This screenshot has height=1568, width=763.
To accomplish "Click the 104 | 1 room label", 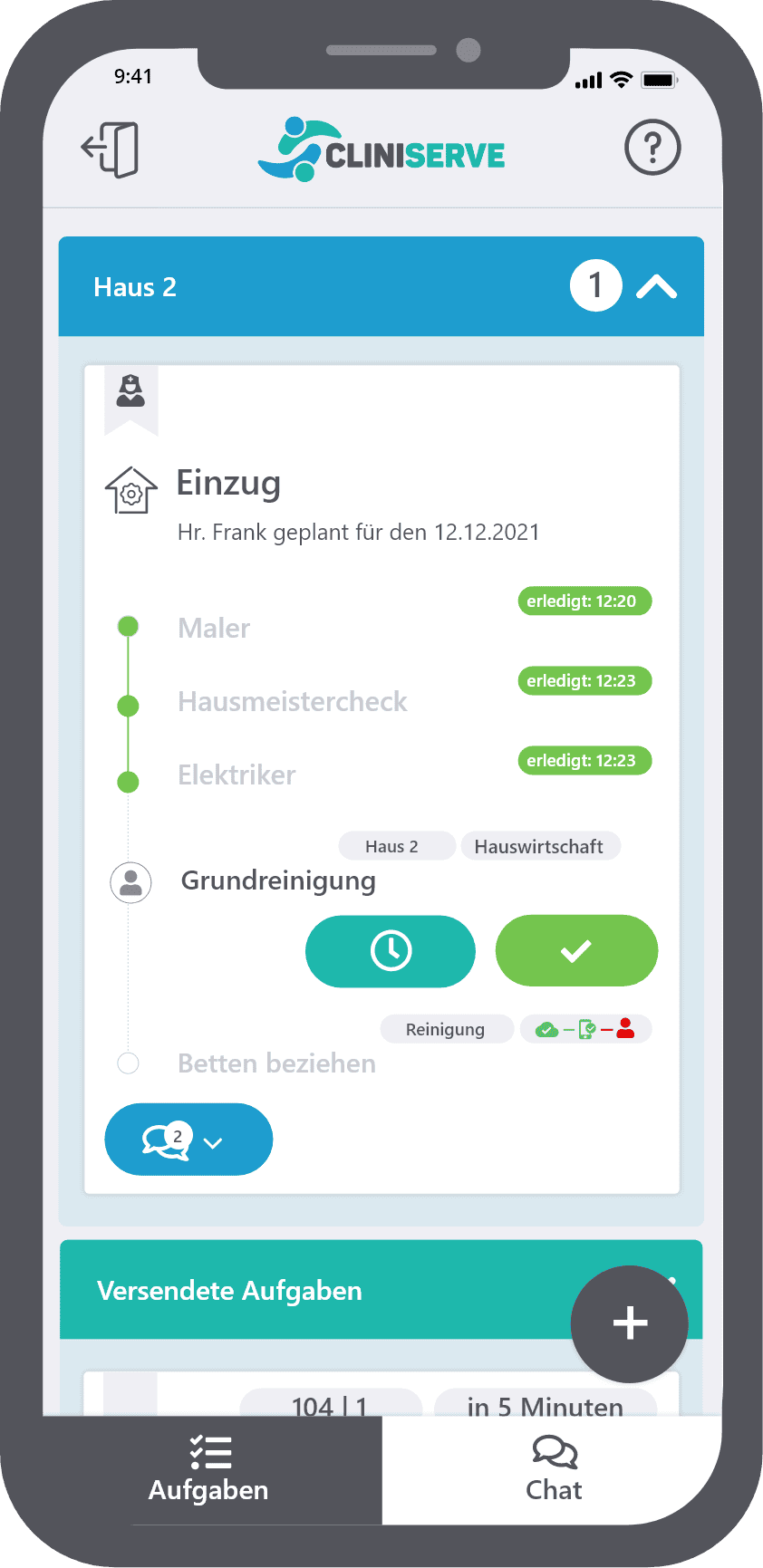I will (x=331, y=1406).
